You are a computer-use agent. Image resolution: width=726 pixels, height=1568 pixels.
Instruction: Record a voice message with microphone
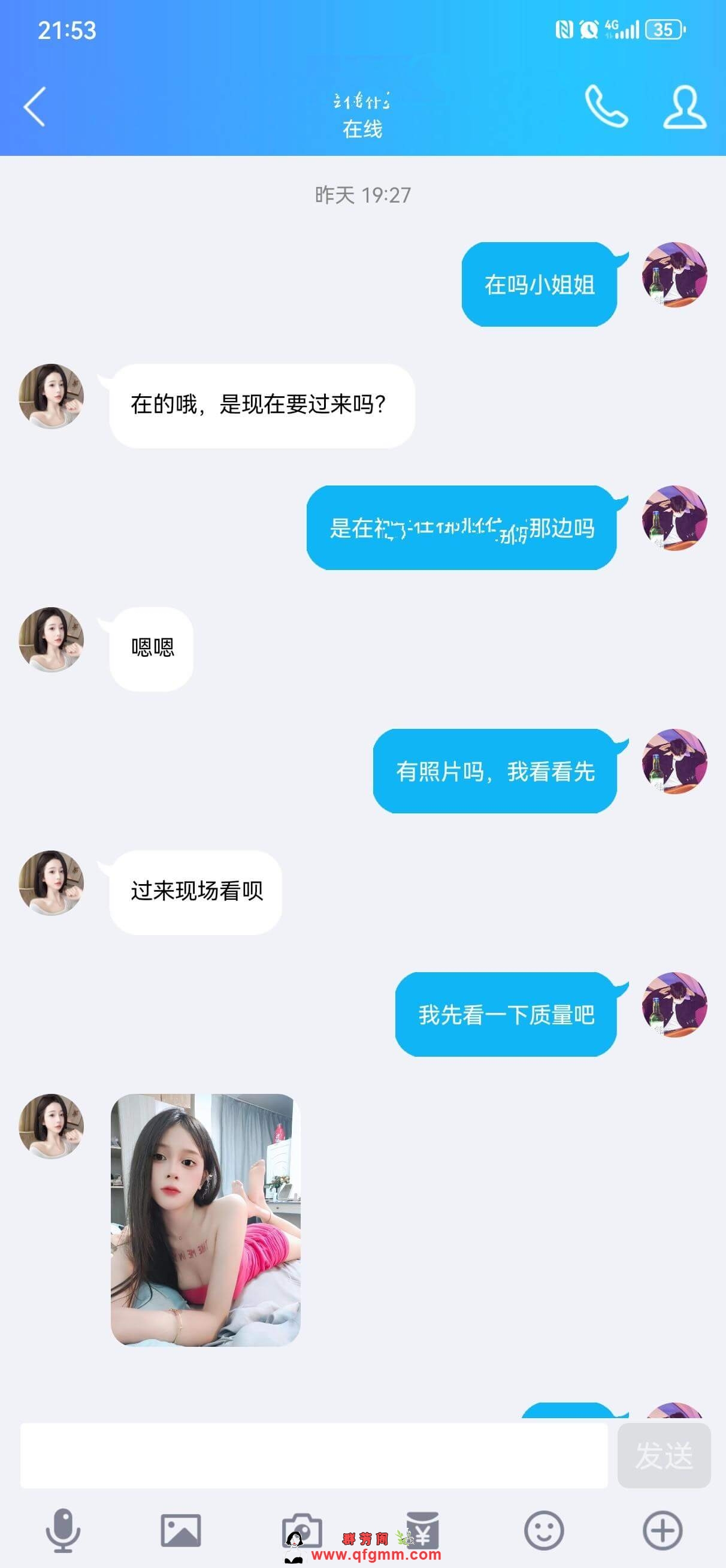click(x=63, y=1530)
